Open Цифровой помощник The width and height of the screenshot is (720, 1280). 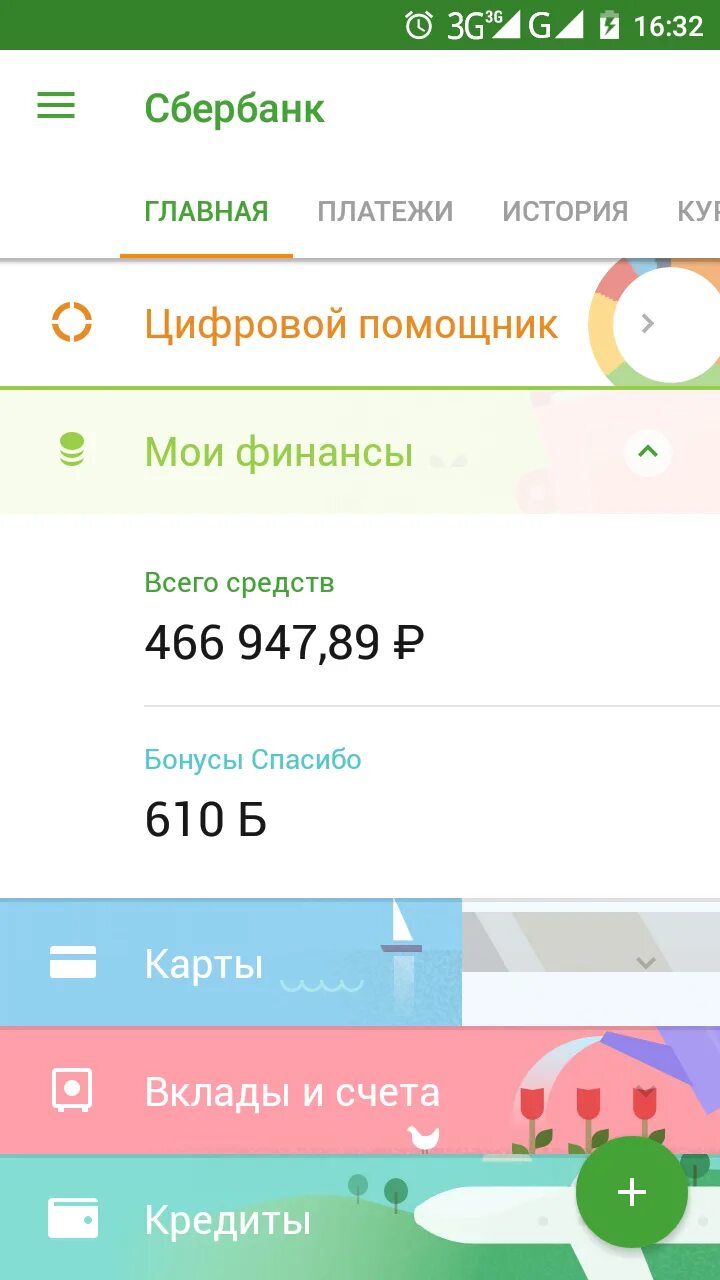(x=350, y=324)
